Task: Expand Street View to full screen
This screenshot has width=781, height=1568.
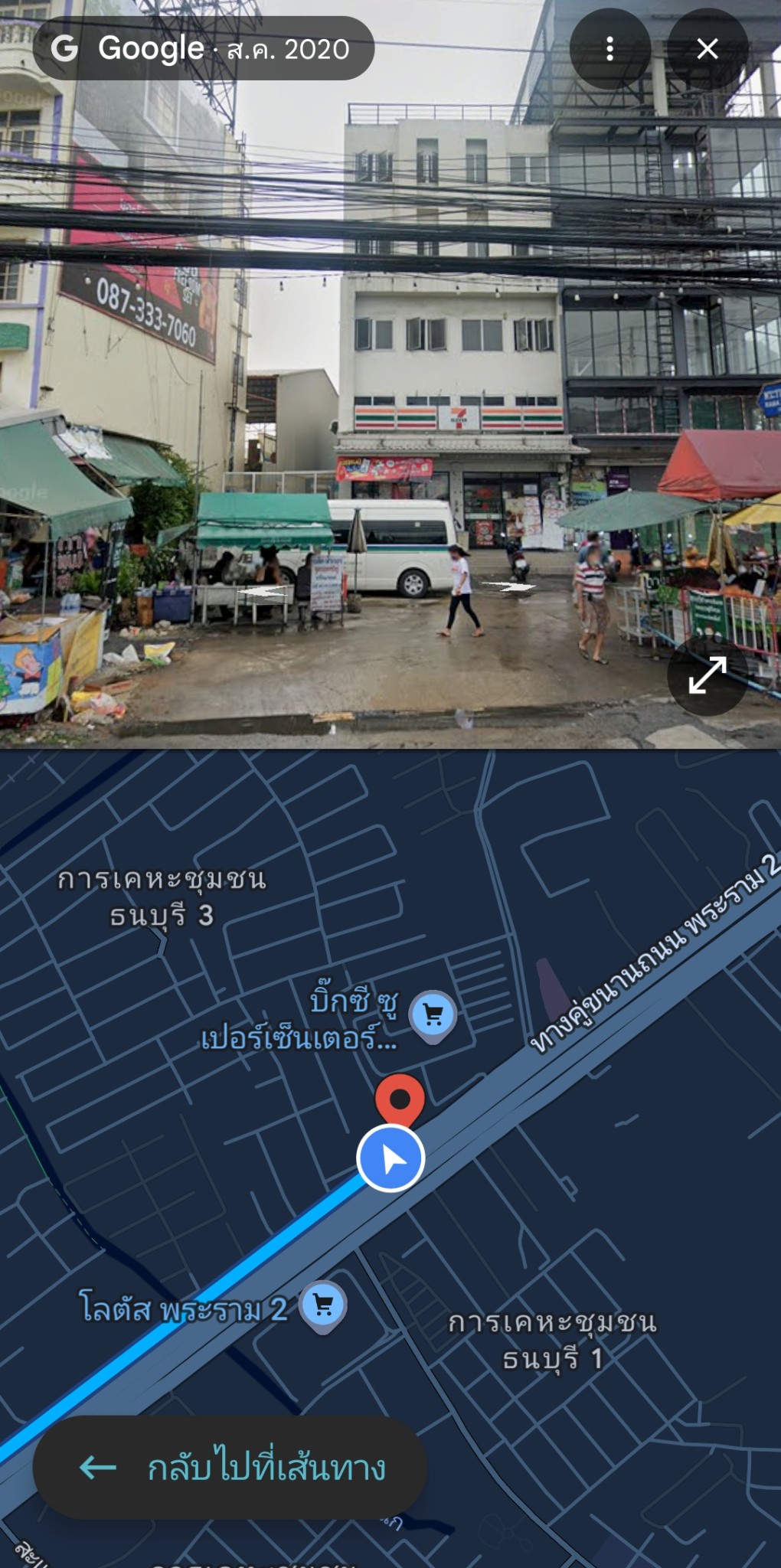Action: (707, 675)
